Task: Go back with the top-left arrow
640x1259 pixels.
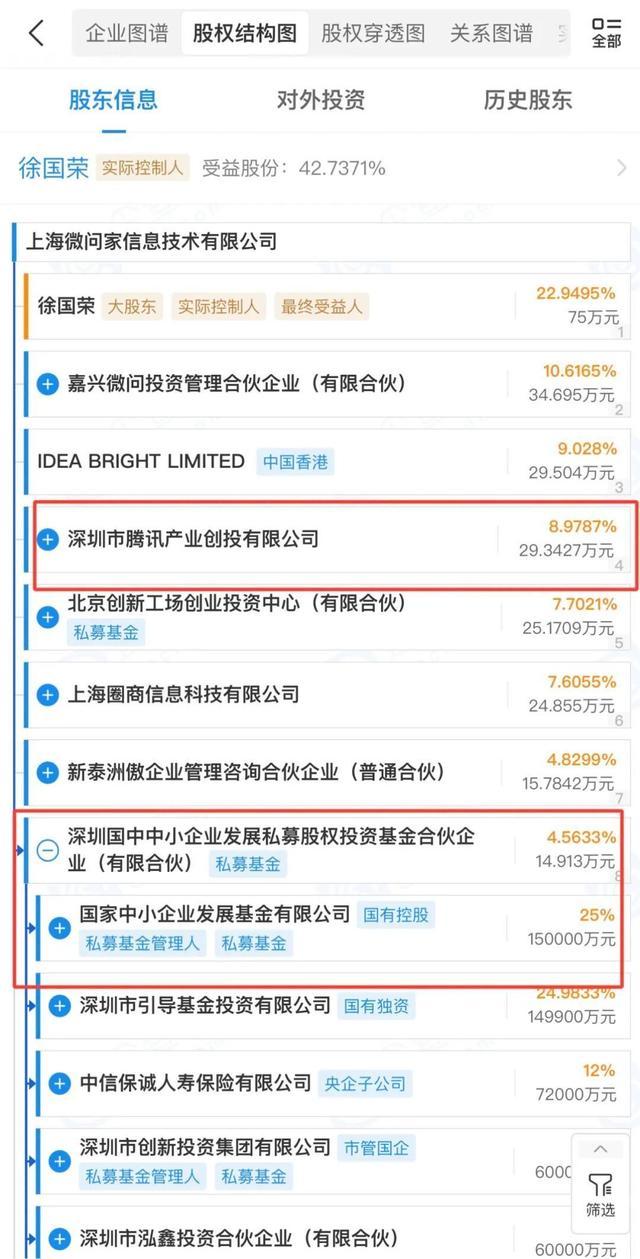Action: pyautogui.click(x=36, y=33)
